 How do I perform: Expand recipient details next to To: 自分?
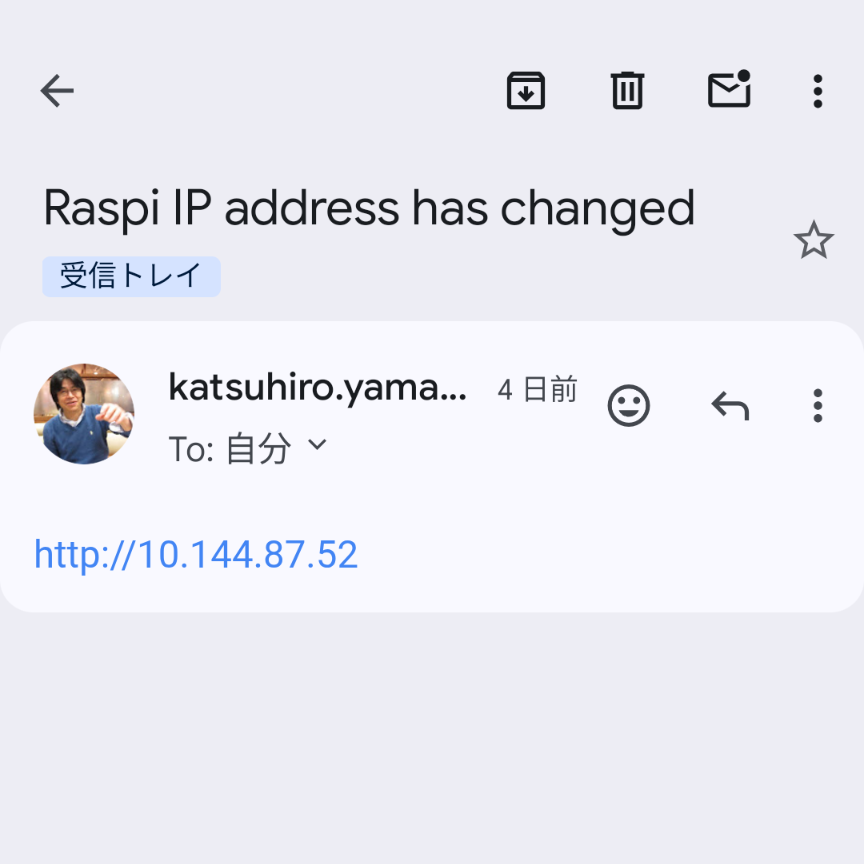coord(317,446)
